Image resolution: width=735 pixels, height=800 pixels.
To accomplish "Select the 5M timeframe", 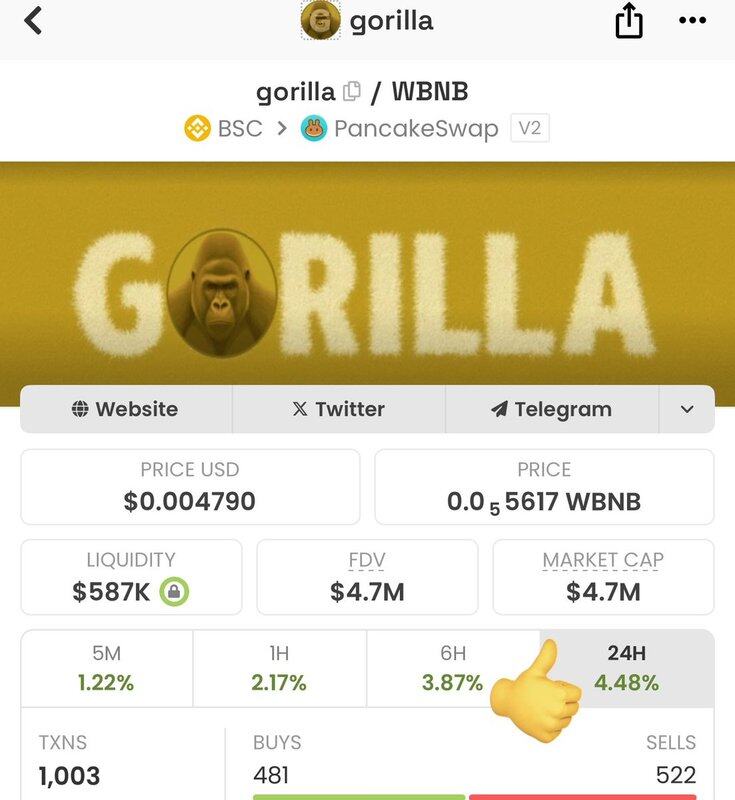I will tap(106, 668).
